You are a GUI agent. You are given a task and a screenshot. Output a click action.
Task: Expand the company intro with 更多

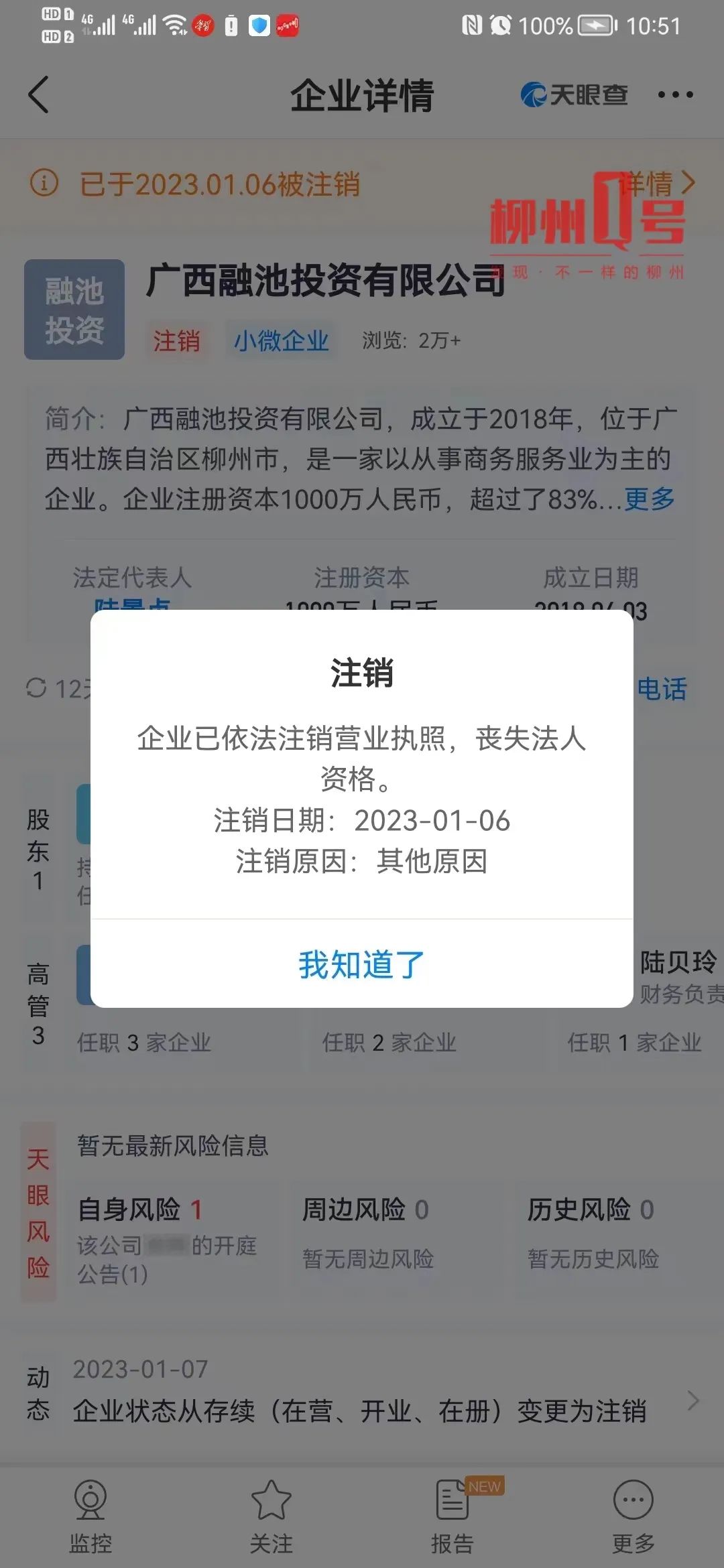(649, 499)
